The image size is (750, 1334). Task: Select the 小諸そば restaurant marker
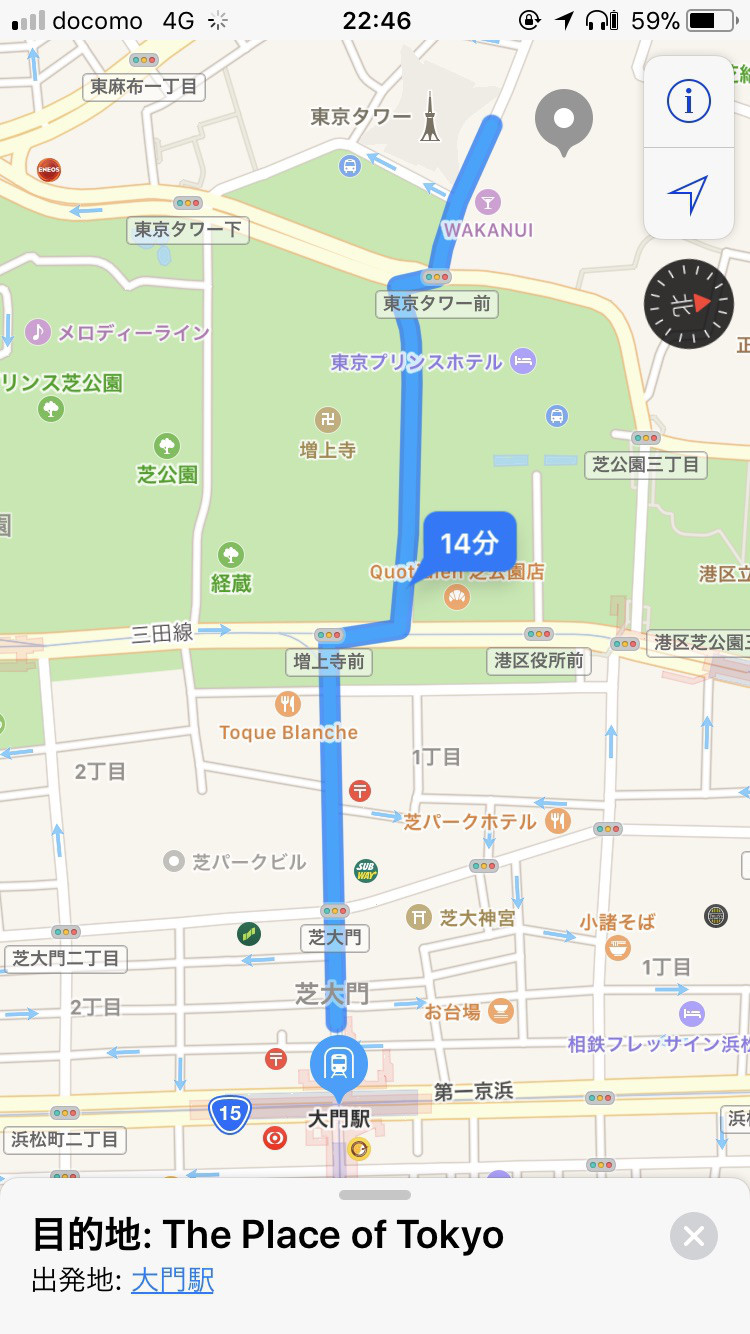tap(618, 946)
